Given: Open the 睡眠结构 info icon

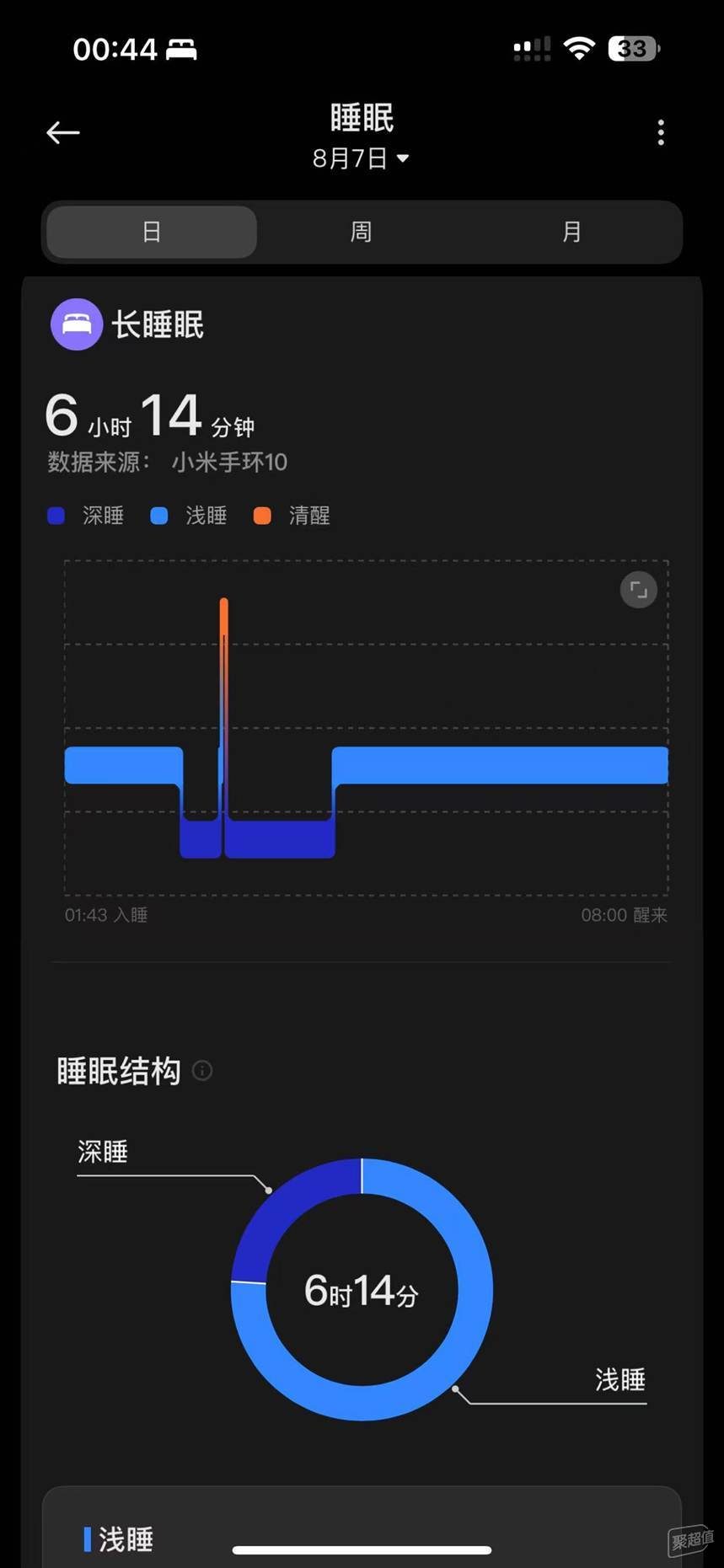Looking at the screenshot, I should click(x=202, y=1071).
